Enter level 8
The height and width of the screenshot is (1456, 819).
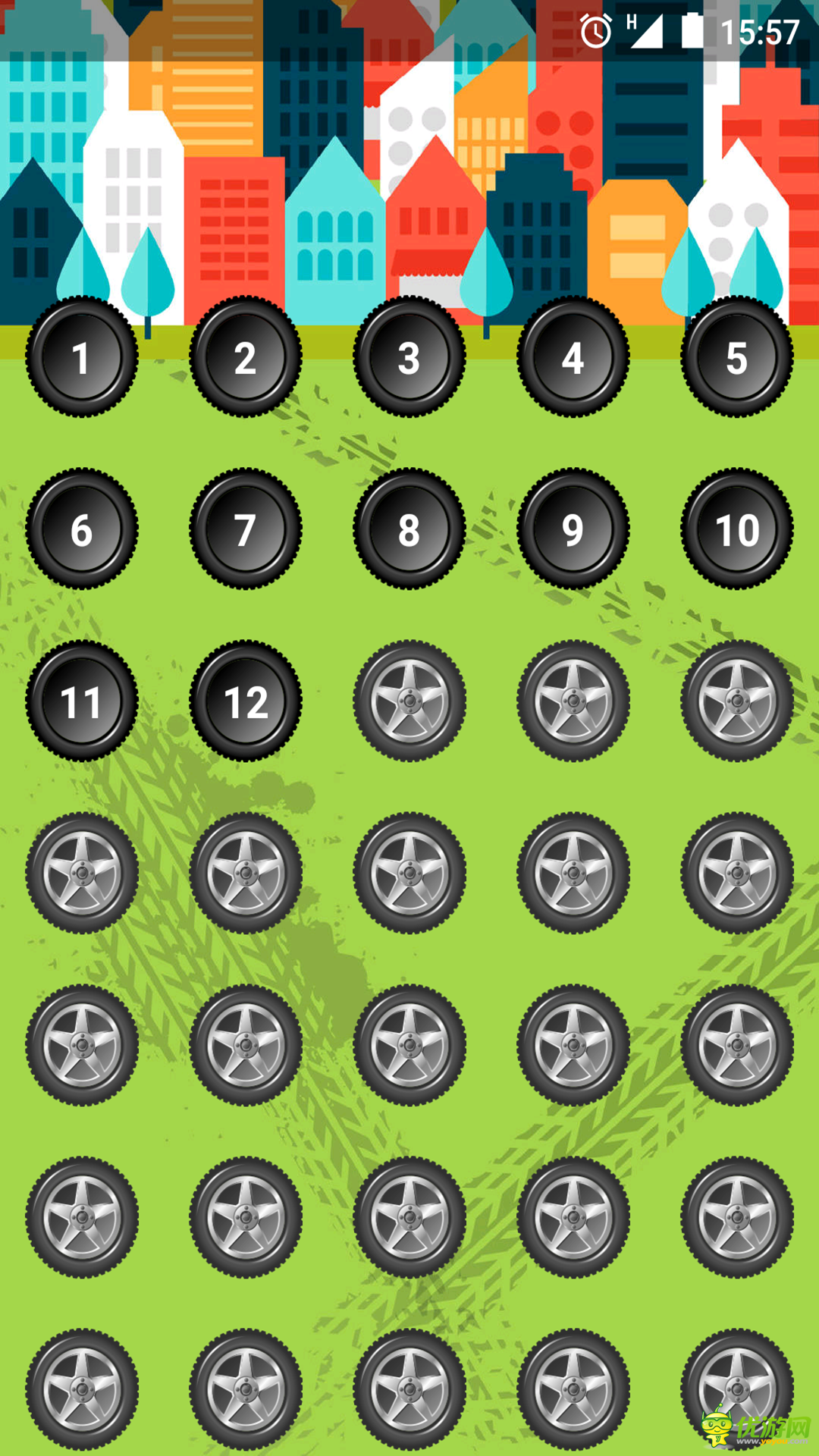[x=409, y=529]
